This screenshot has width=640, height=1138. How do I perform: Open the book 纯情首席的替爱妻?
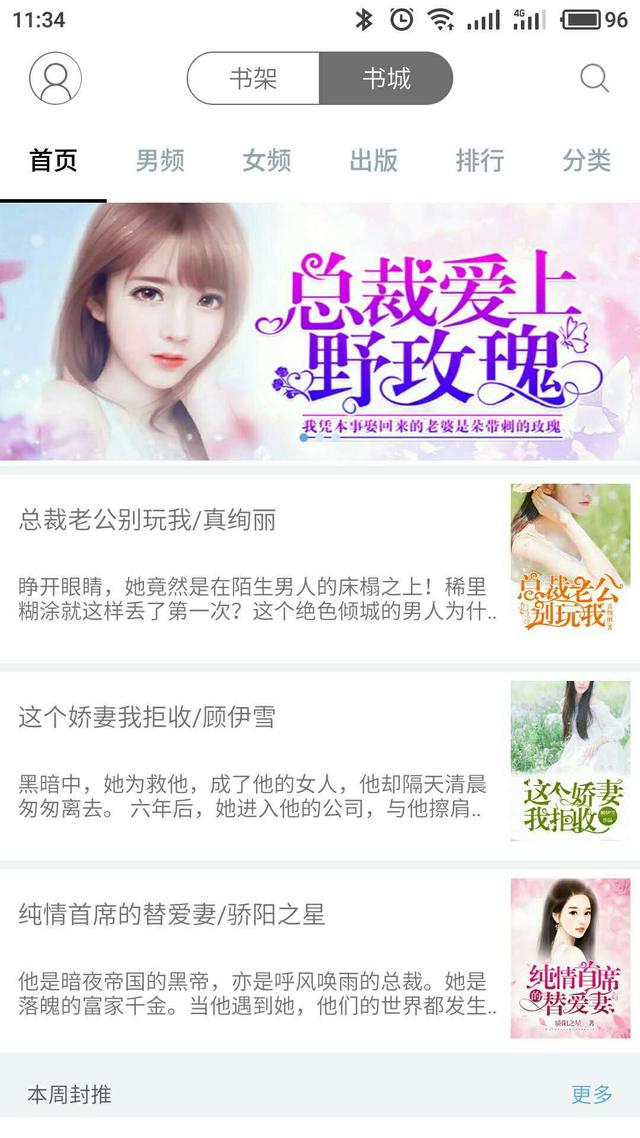pos(260,958)
